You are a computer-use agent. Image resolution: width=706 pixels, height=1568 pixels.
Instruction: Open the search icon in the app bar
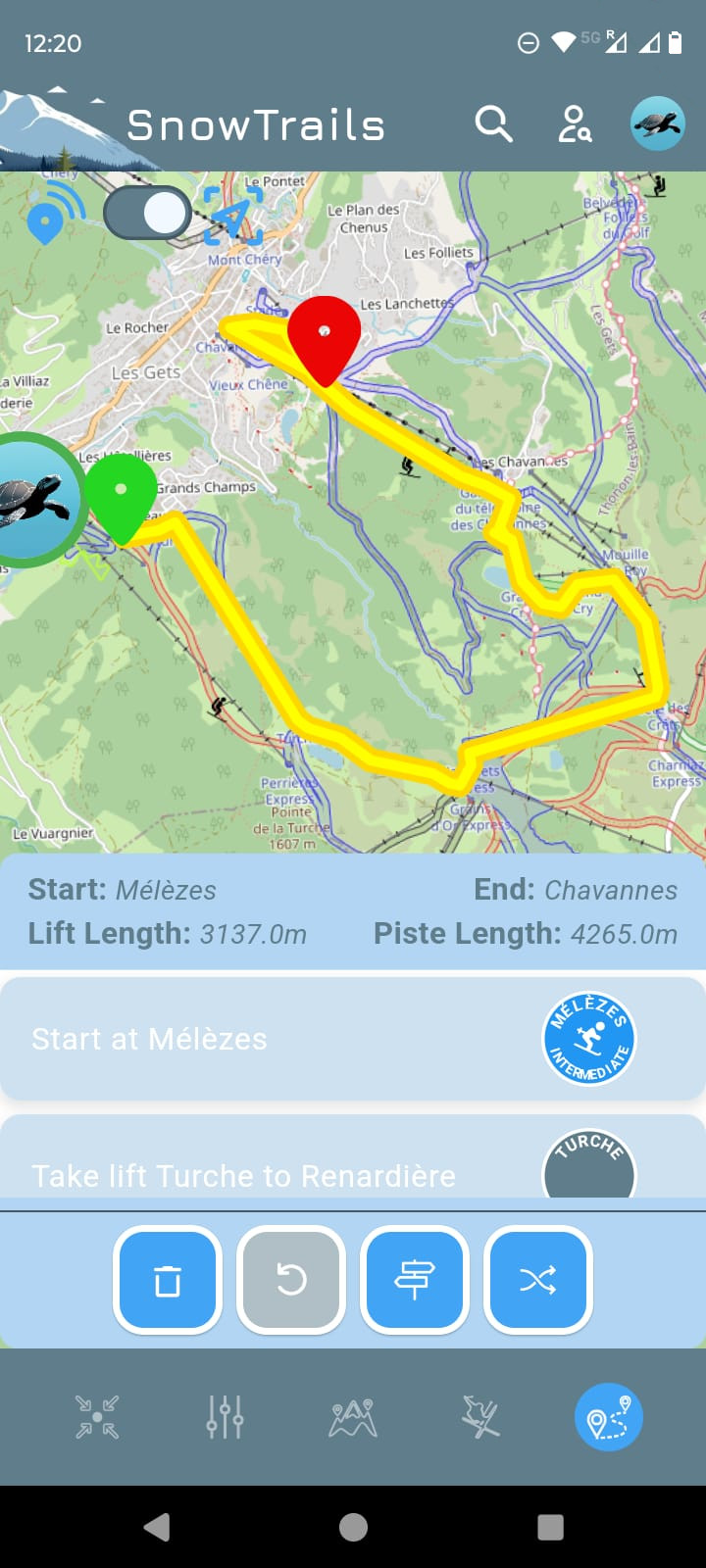point(493,124)
